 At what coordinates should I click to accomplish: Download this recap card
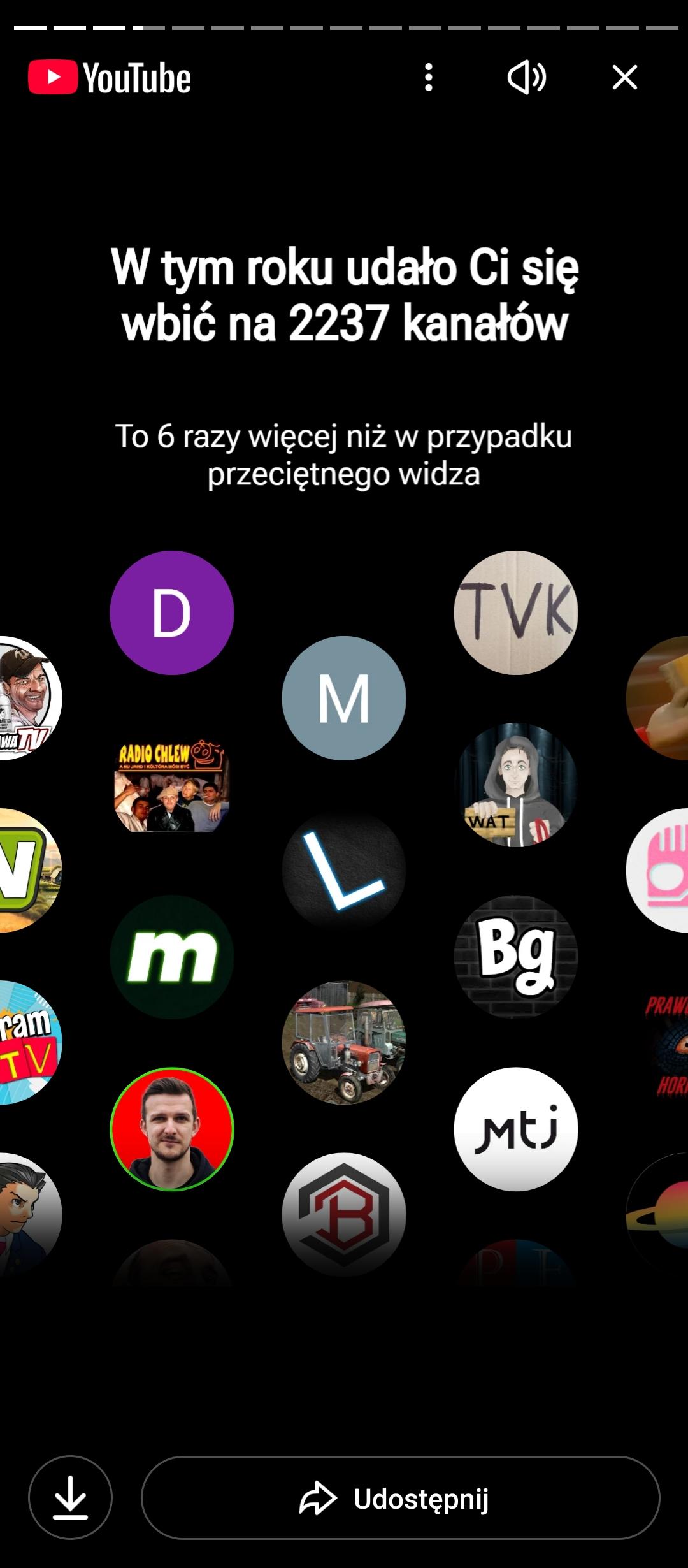(70, 1497)
